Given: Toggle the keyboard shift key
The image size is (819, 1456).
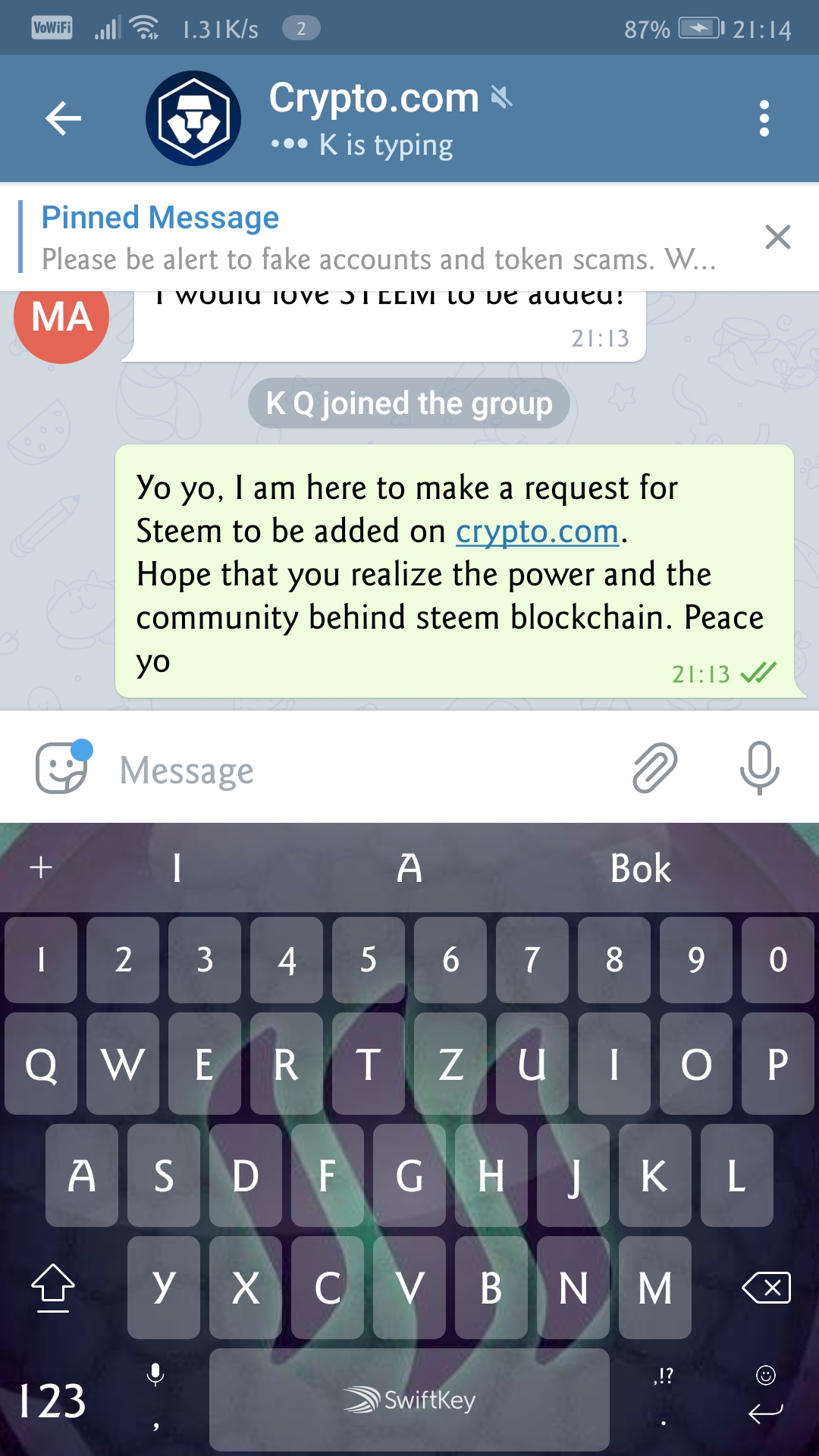Looking at the screenshot, I should [x=53, y=1288].
